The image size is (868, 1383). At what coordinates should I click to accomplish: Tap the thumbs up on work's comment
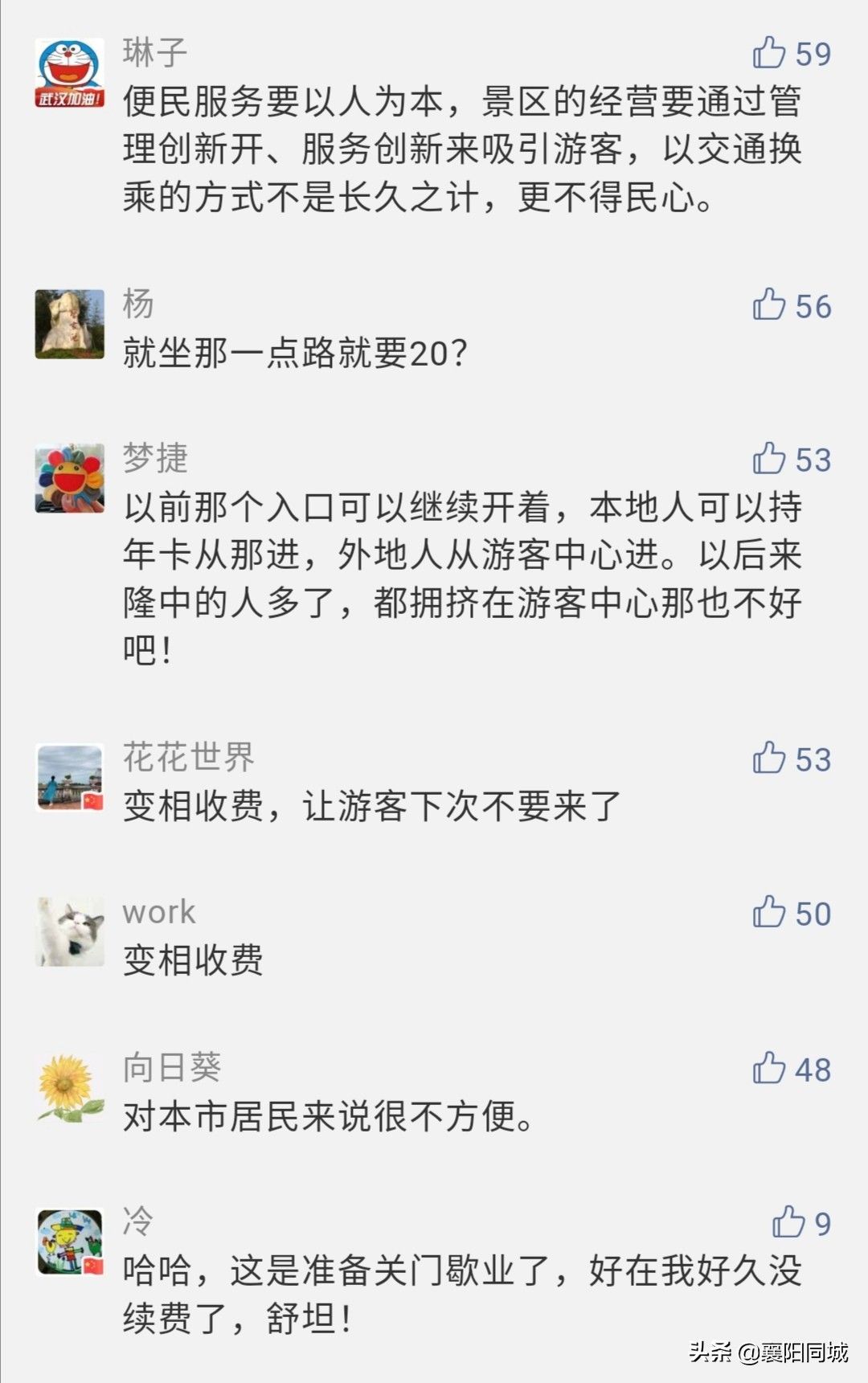pos(769,913)
